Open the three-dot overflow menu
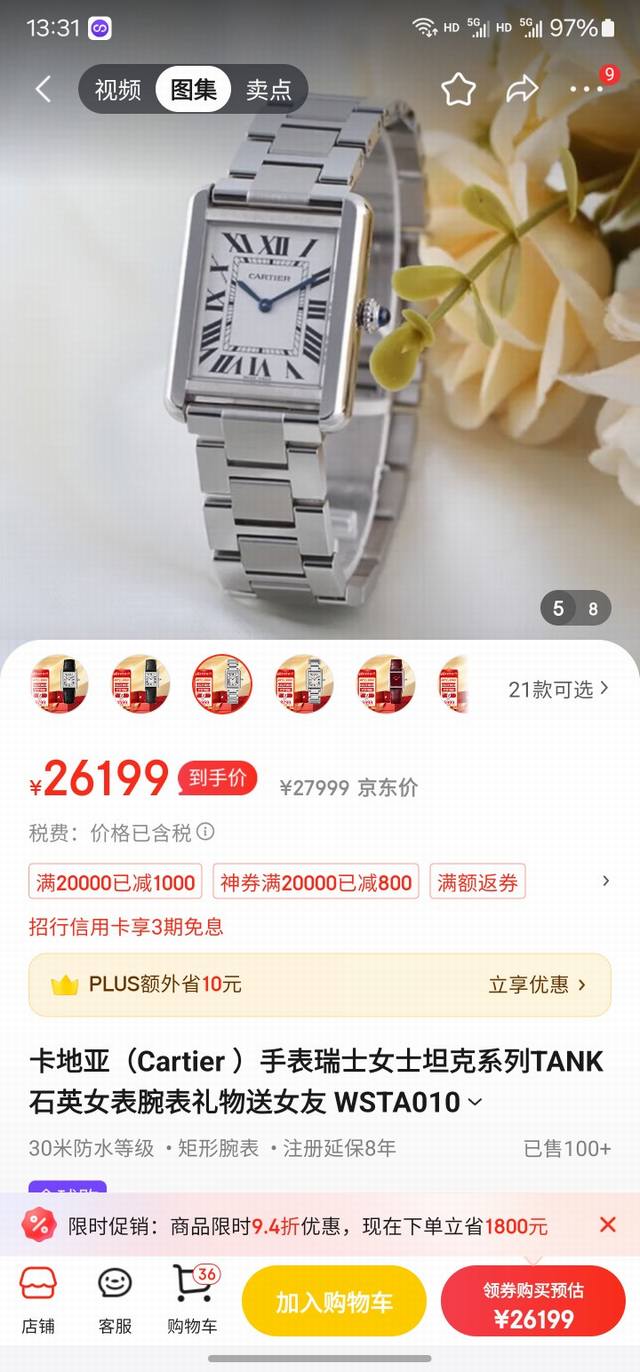This screenshot has width=640, height=1372. (x=586, y=90)
